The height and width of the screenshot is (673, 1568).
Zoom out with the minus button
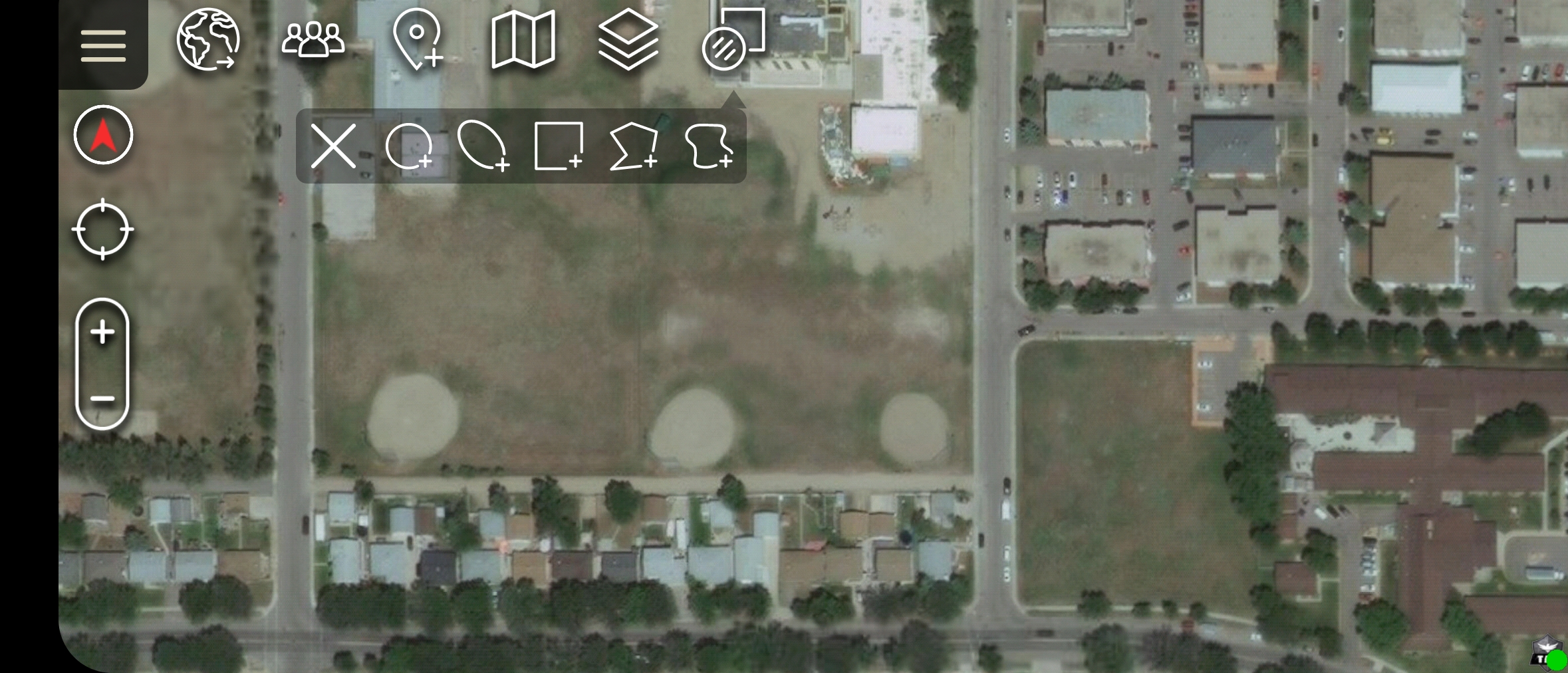click(102, 399)
